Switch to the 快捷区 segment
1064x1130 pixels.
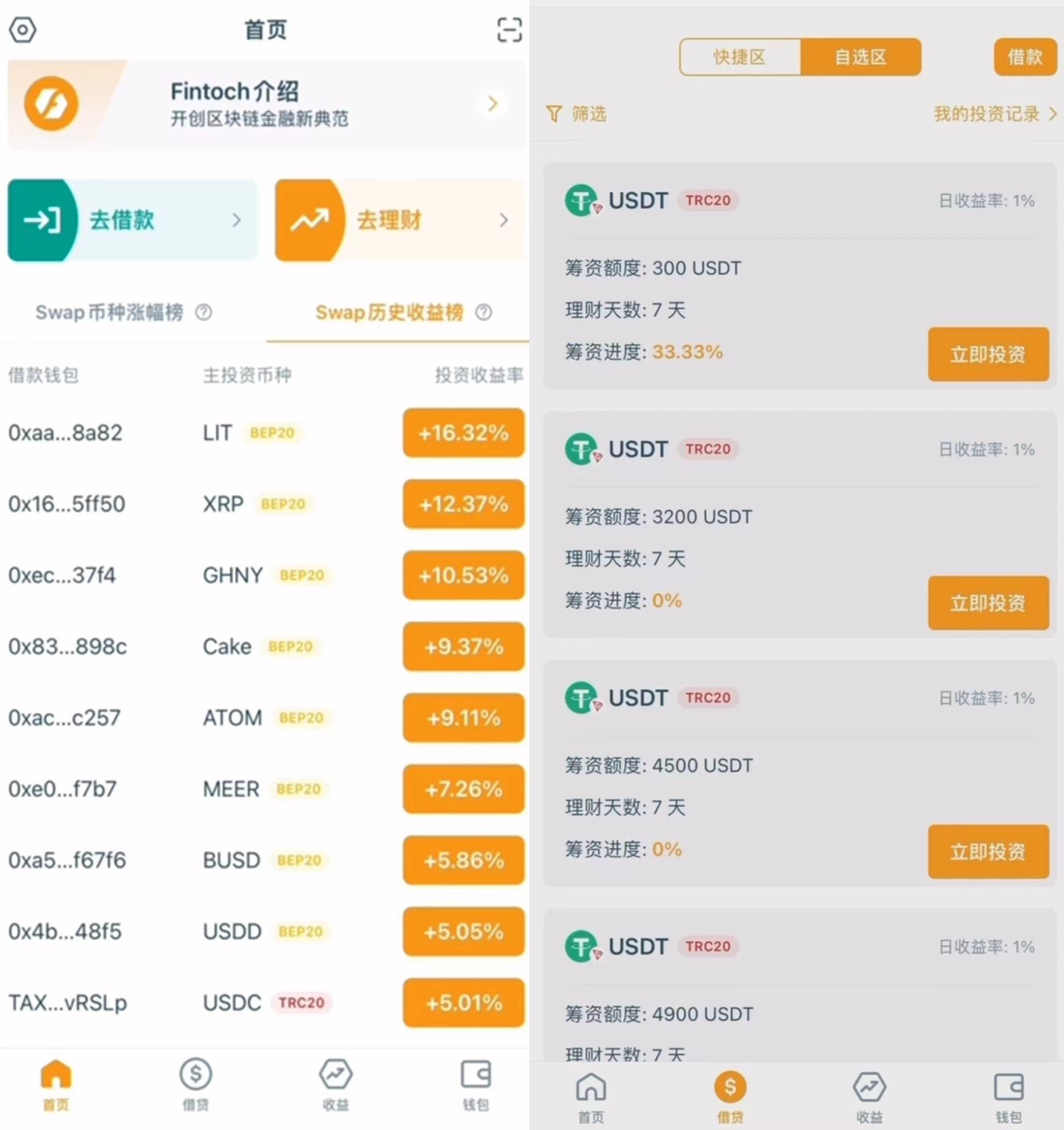pyautogui.click(x=740, y=57)
